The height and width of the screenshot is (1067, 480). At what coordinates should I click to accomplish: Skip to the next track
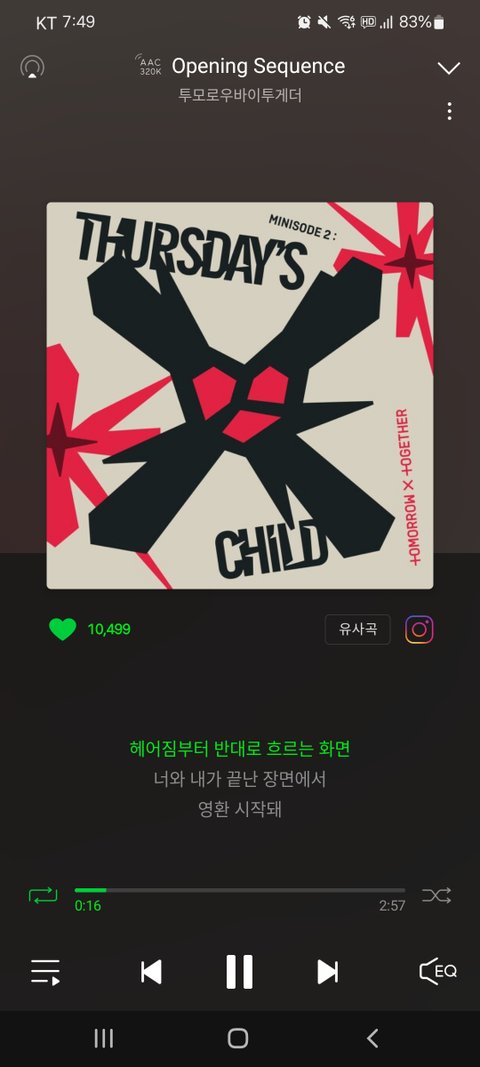pyautogui.click(x=327, y=972)
